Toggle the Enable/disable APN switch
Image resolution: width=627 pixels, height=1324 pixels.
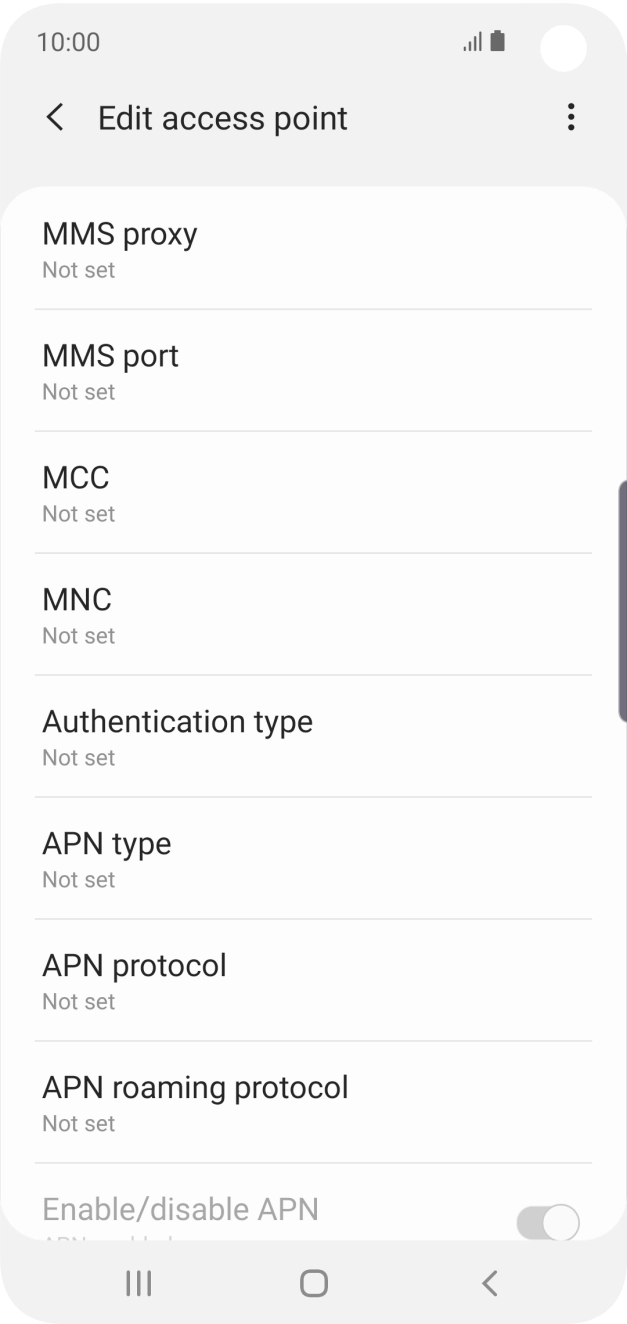point(548,1221)
